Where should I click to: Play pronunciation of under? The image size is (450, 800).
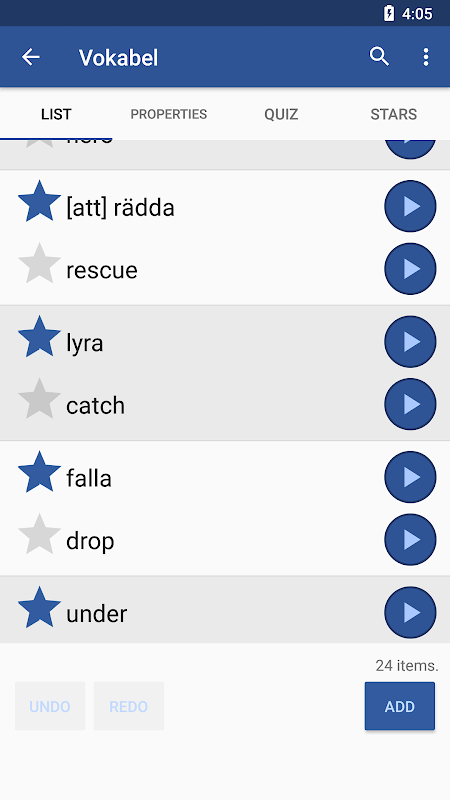click(x=410, y=612)
